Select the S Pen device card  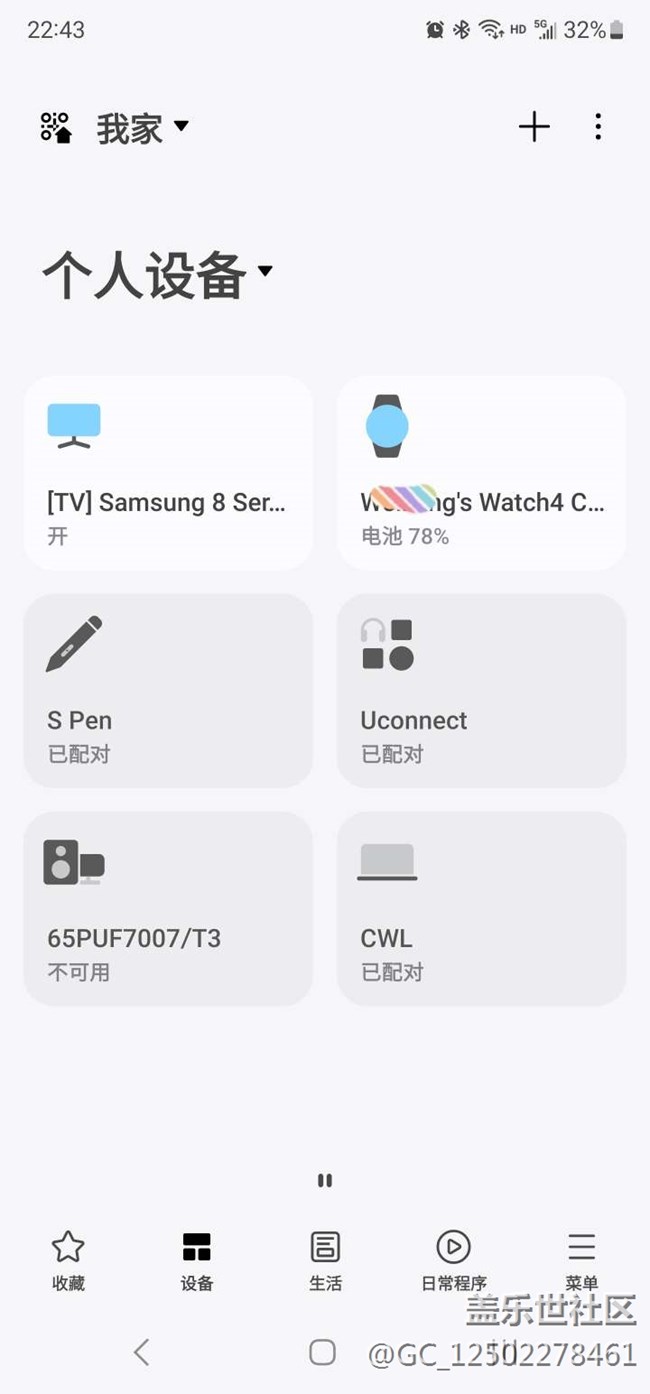pyautogui.click(x=168, y=690)
